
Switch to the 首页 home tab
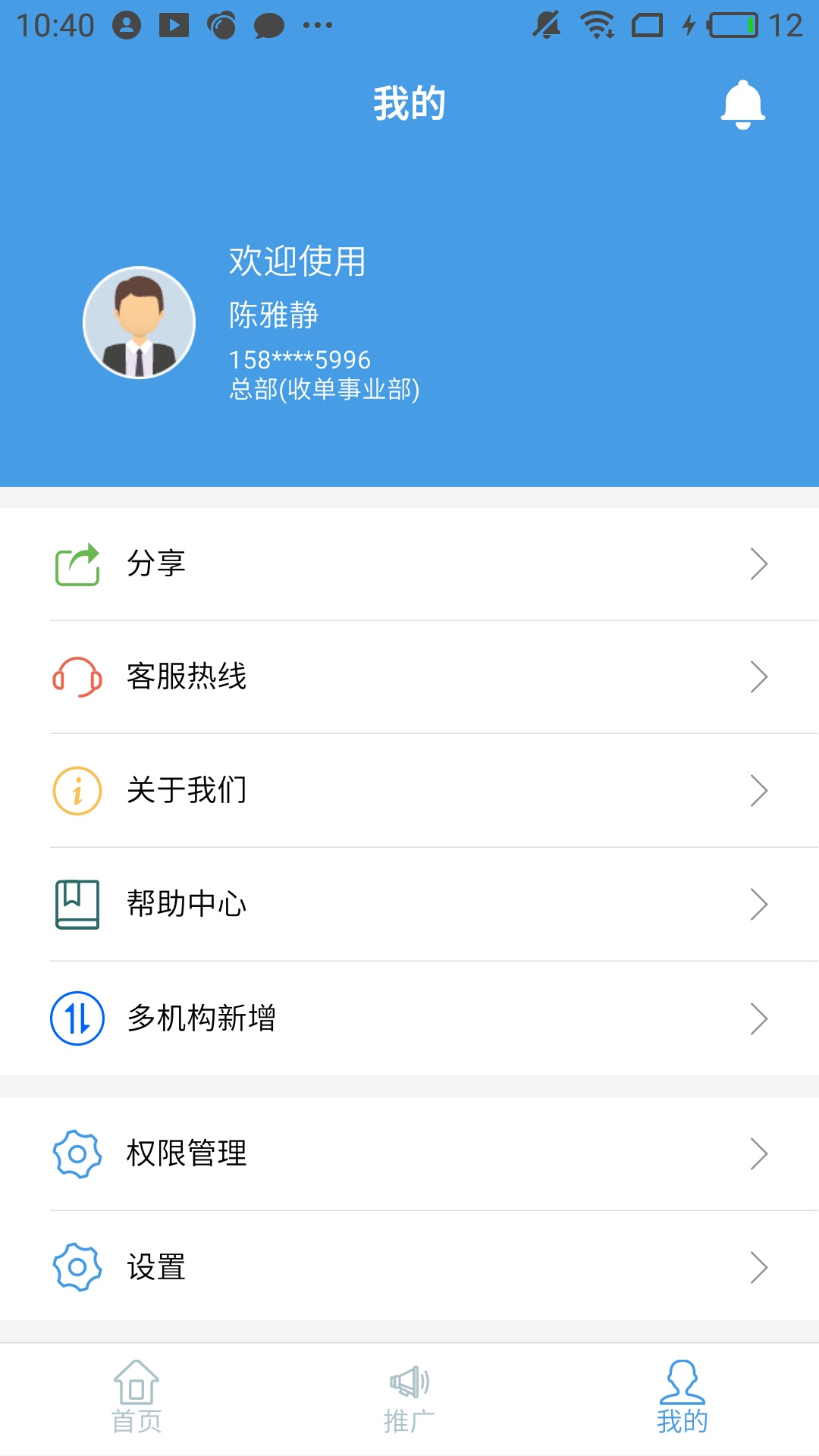136,1397
